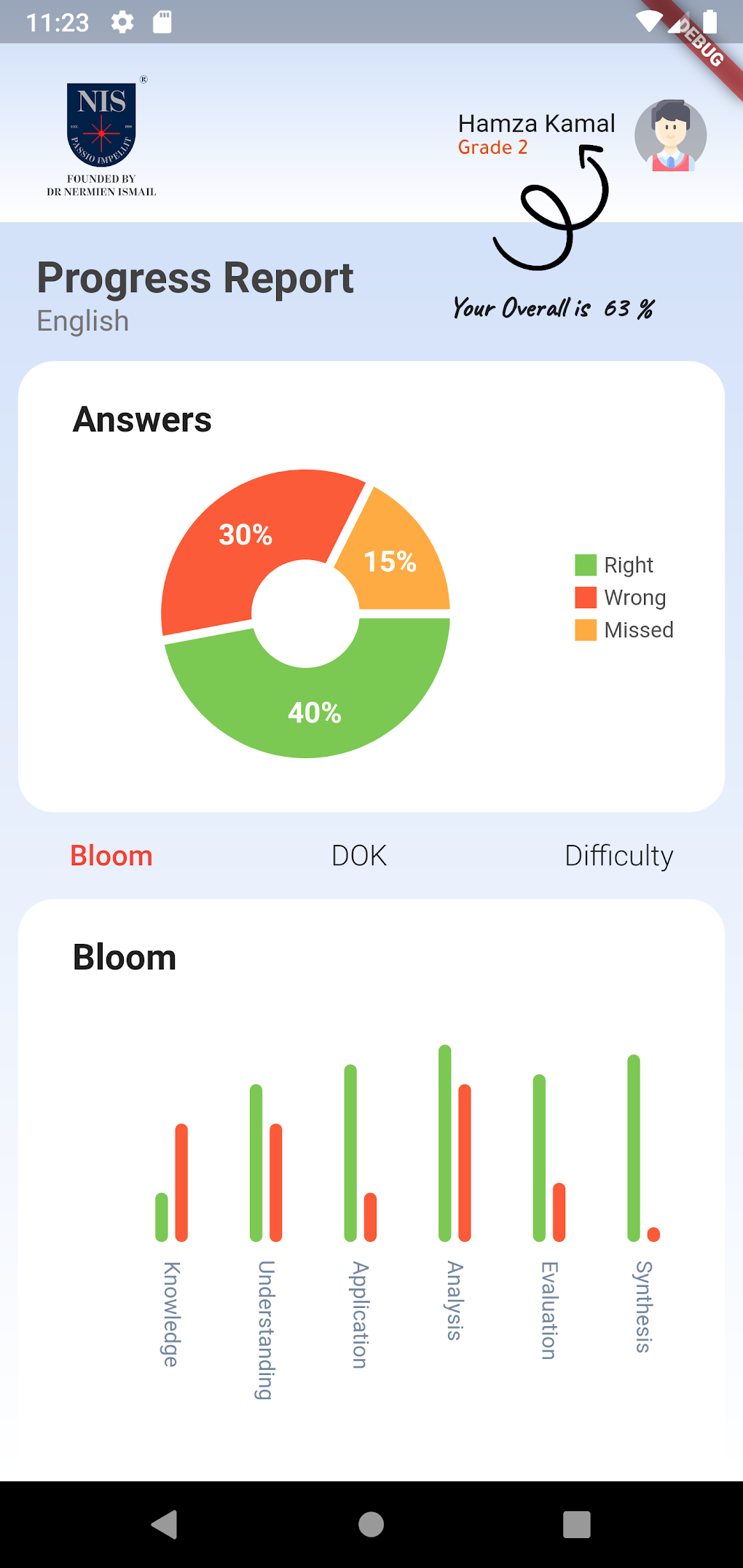Select the Bloom tab
The image size is (743, 1568).
pos(111,855)
